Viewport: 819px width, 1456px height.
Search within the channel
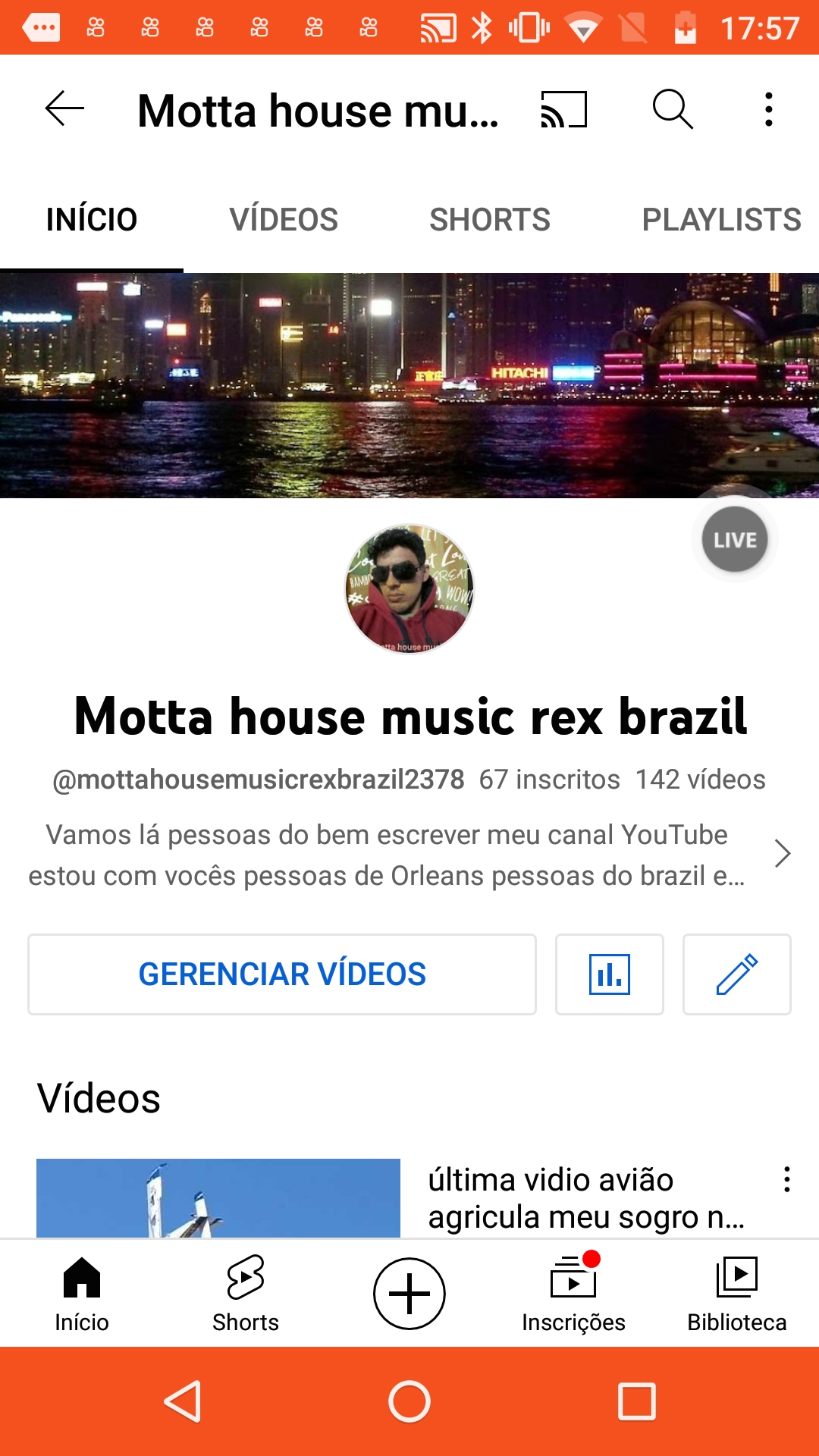tap(673, 109)
